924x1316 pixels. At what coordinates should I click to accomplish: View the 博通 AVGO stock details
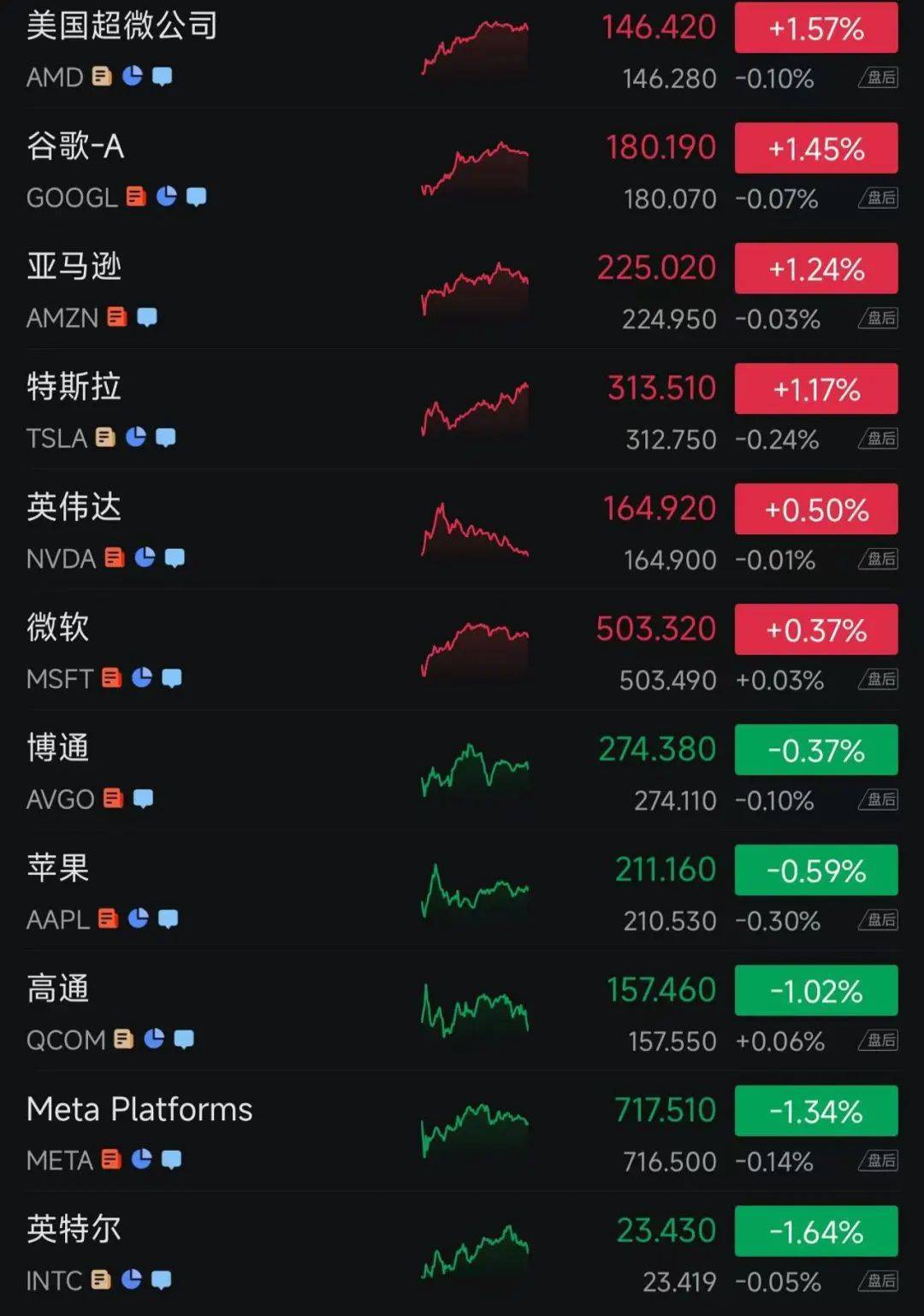coord(58,748)
